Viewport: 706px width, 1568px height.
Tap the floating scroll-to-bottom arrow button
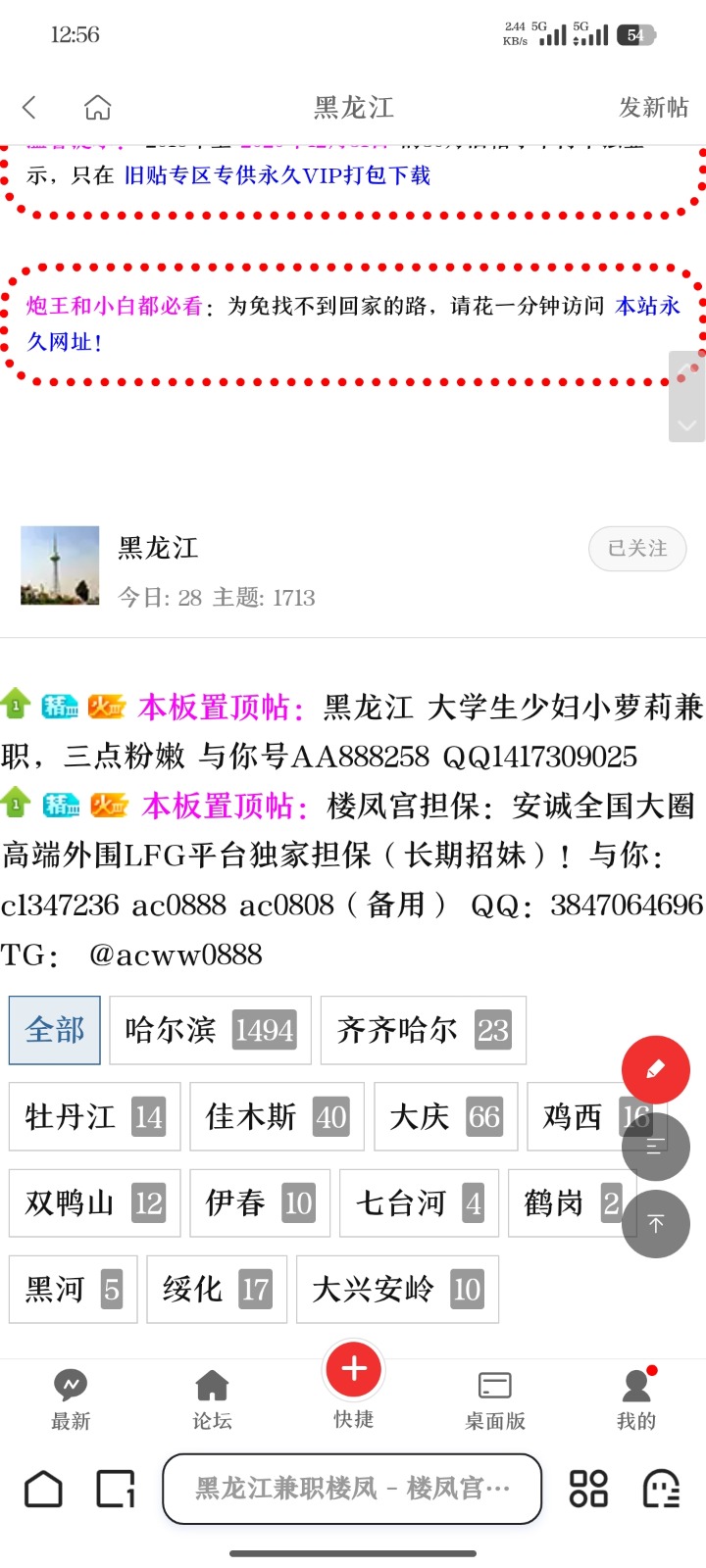tap(656, 1224)
